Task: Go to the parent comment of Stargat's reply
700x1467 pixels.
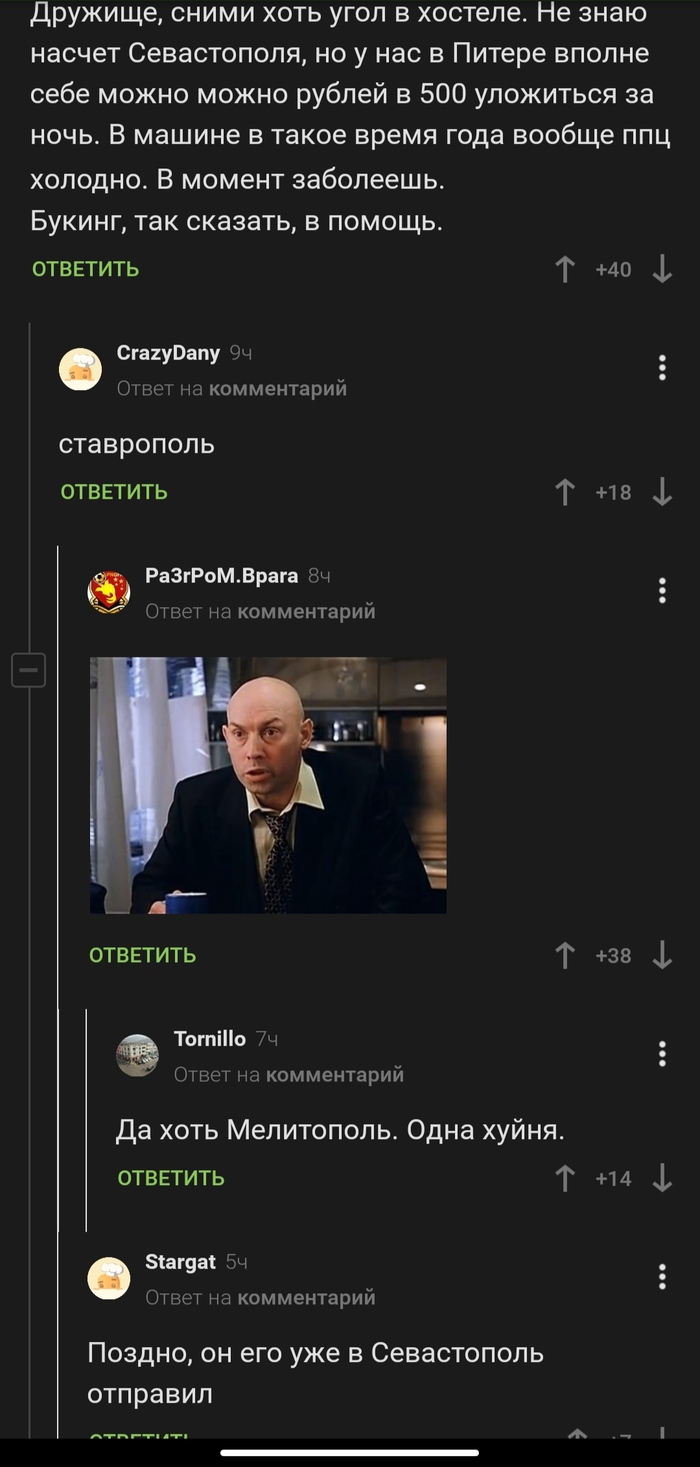Action: 306,1297
